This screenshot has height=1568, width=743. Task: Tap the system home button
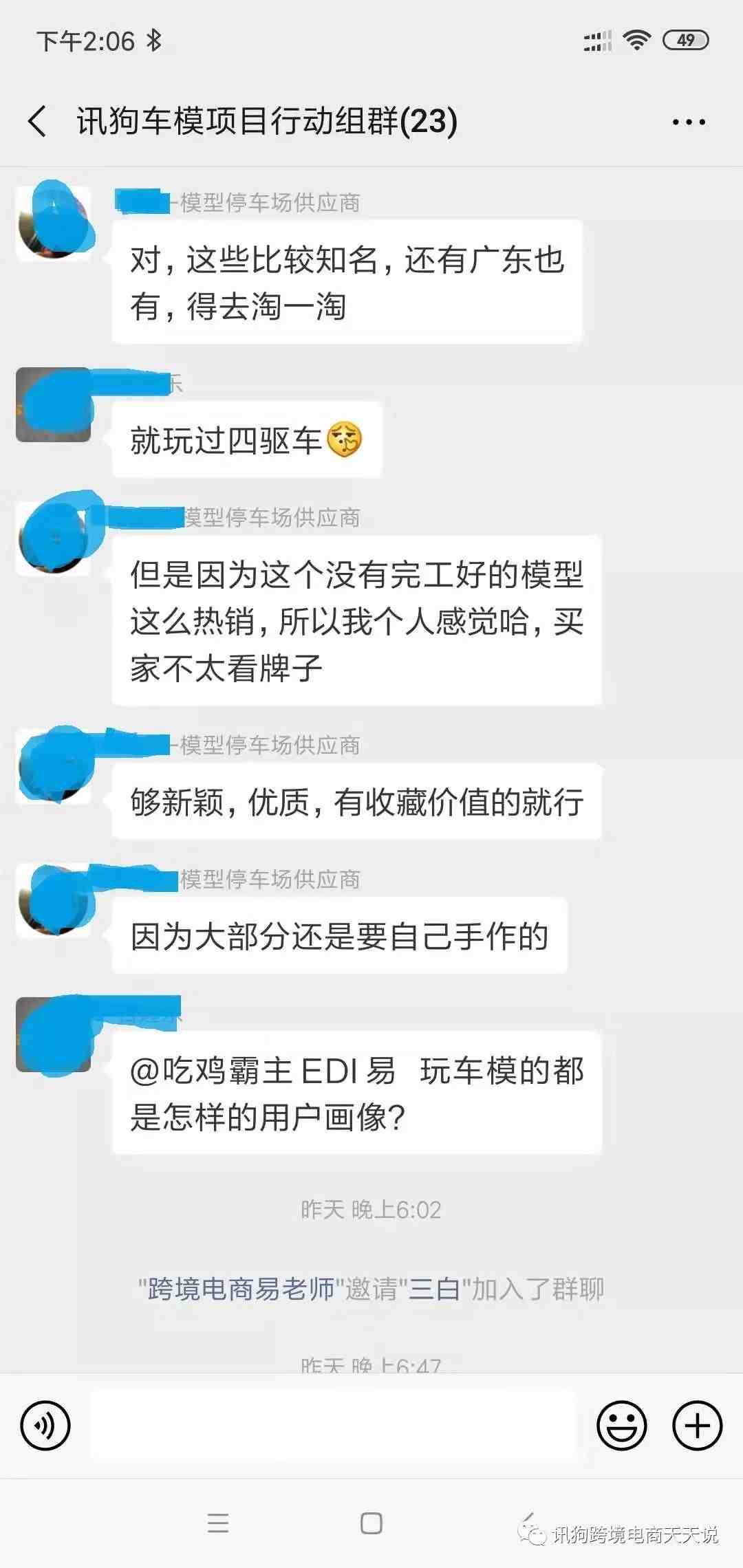coord(371,1523)
